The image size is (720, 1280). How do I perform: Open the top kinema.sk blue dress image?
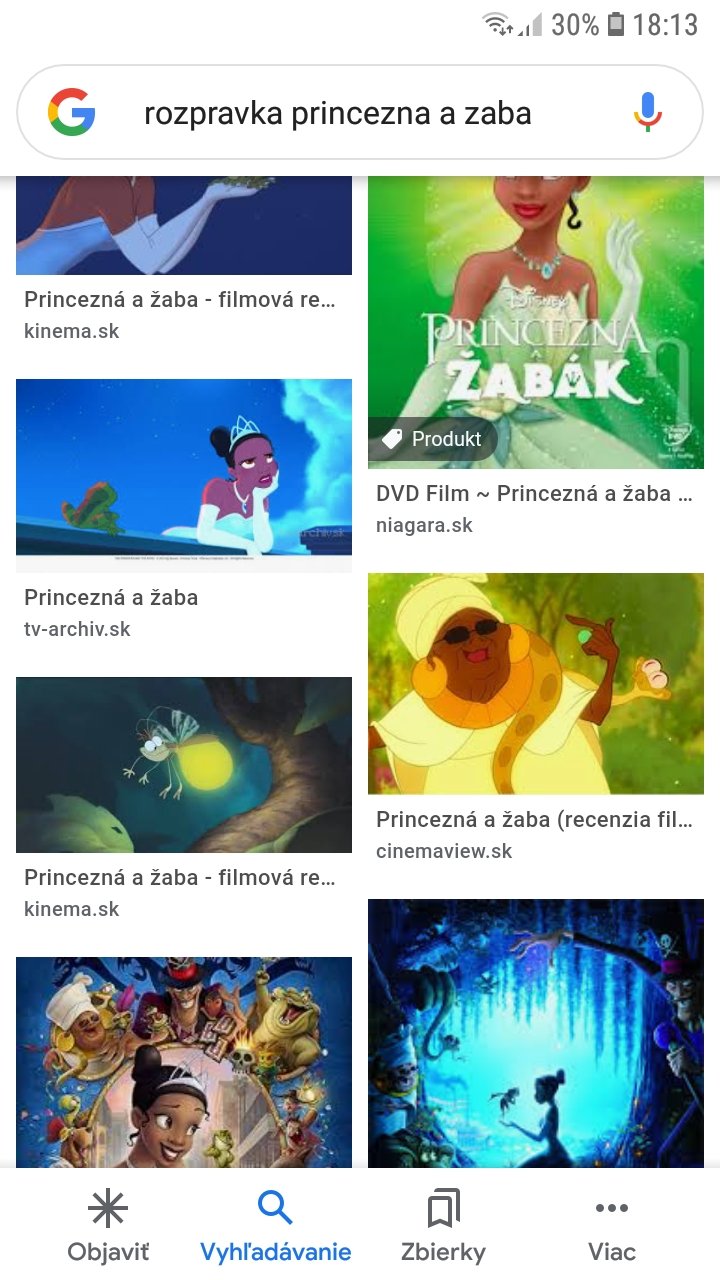(184, 225)
